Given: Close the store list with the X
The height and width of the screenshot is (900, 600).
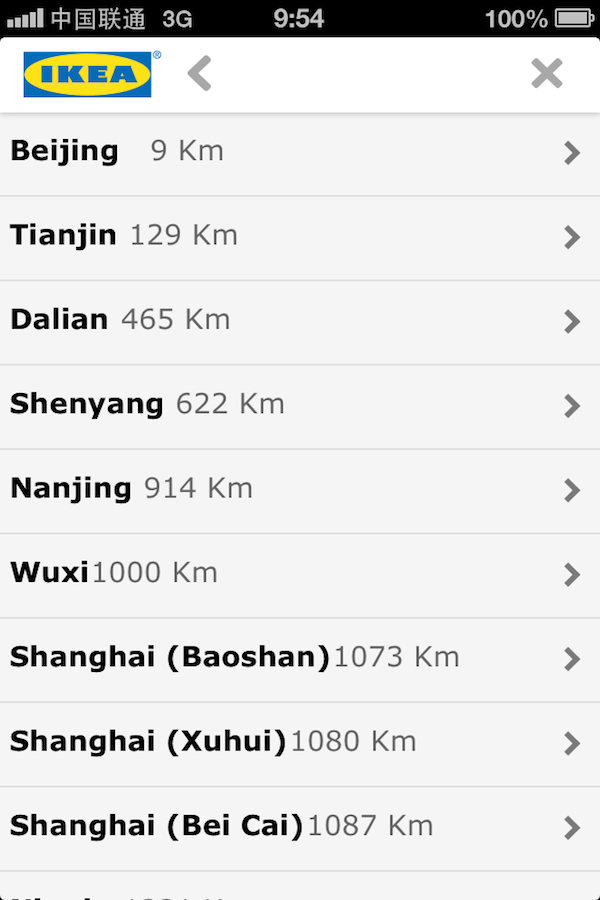Looking at the screenshot, I should [x=547, y=74].
